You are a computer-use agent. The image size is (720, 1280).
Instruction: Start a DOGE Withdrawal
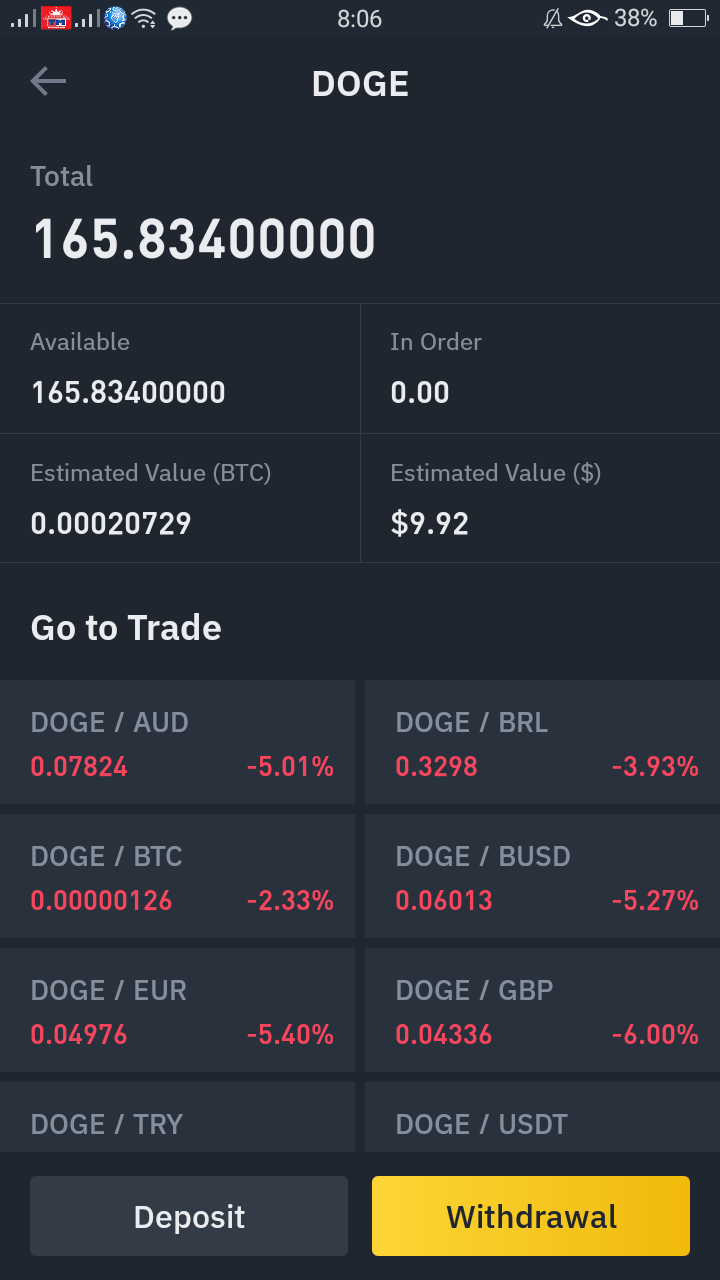531,1216
